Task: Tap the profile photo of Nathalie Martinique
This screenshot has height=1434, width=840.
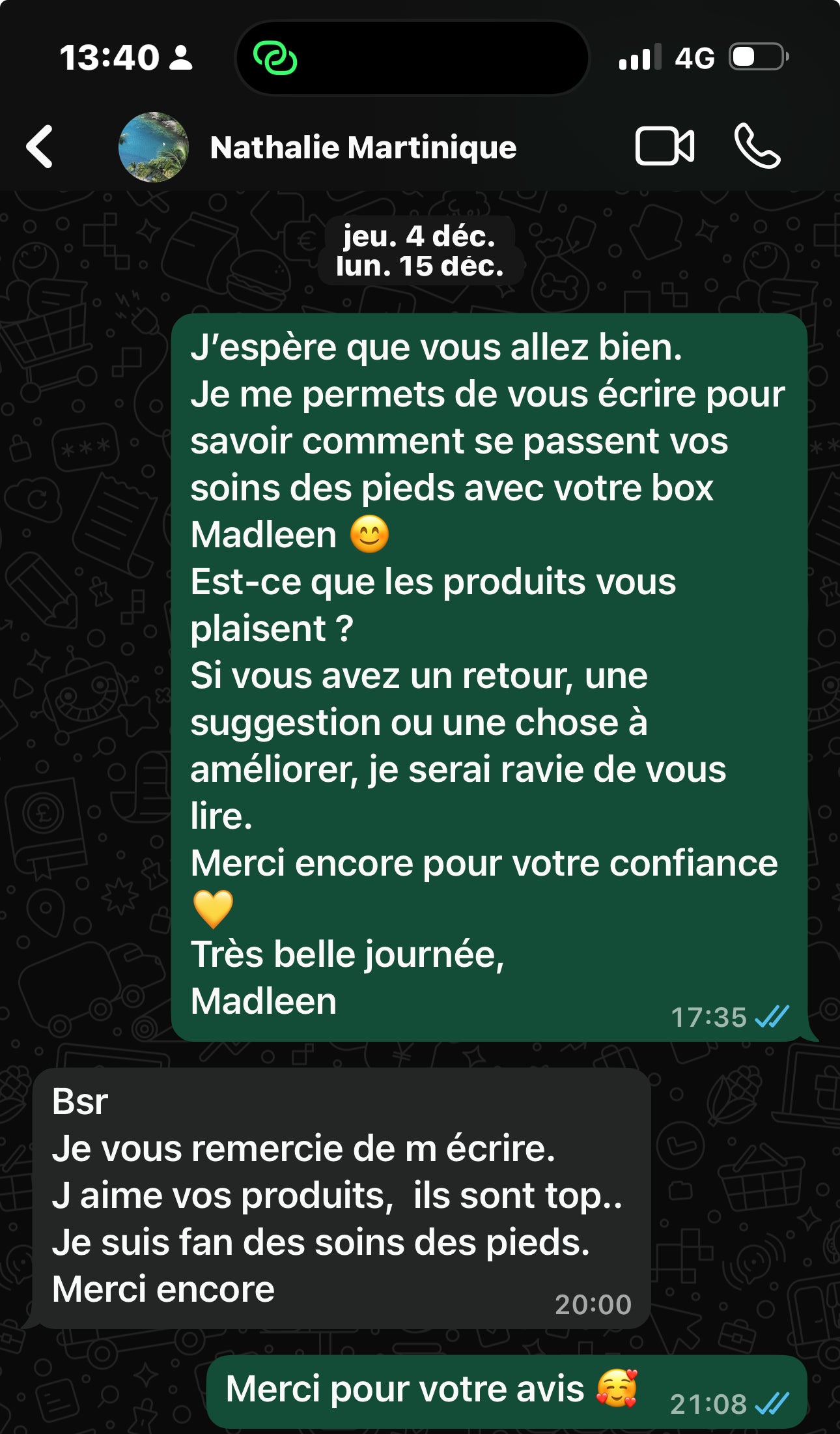Action: pos(154,147)
